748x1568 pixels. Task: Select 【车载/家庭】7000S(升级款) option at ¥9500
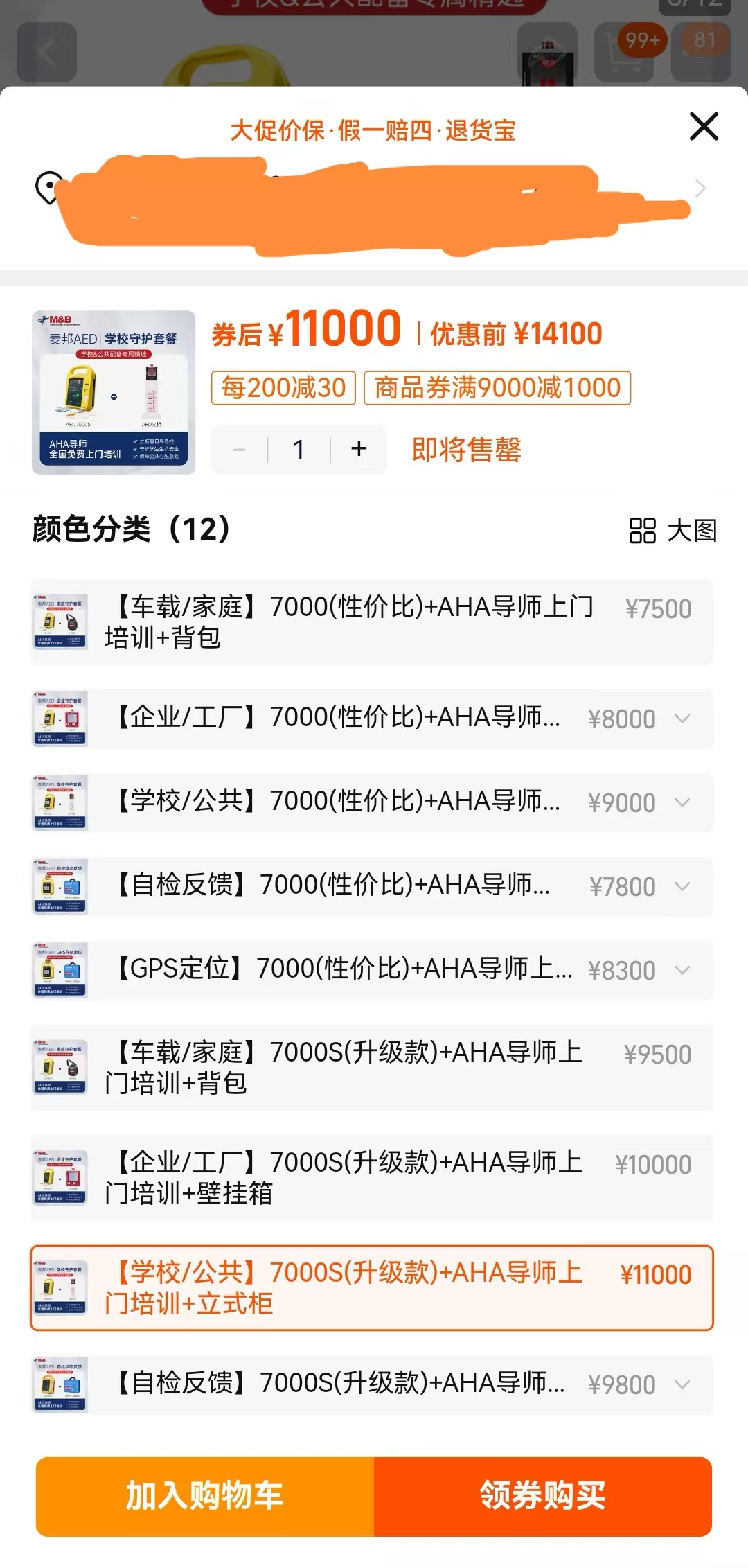372,1068
